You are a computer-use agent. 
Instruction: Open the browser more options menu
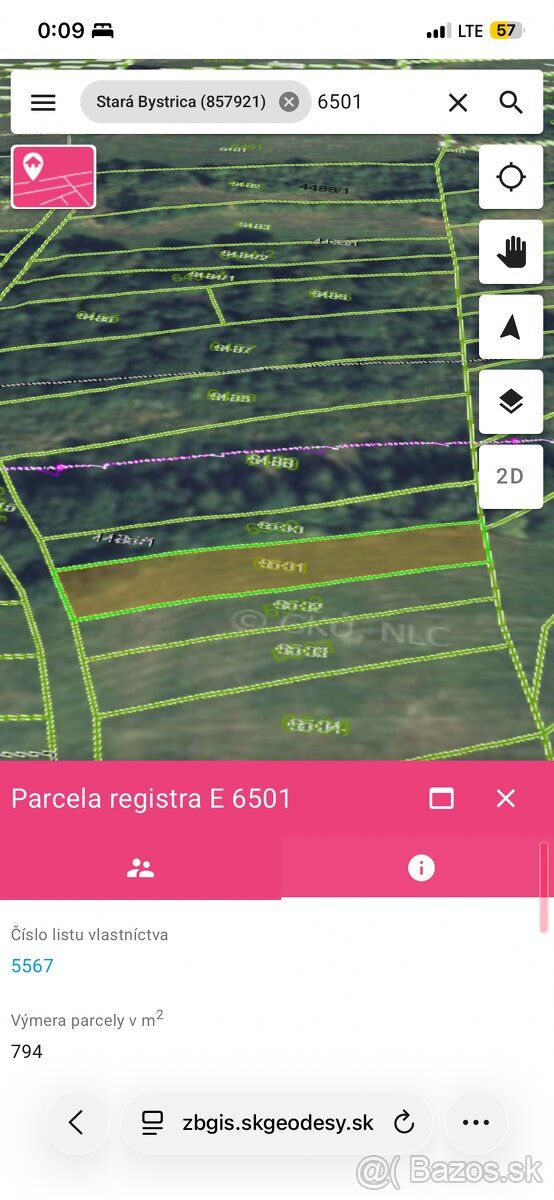tap(476, 1123)
